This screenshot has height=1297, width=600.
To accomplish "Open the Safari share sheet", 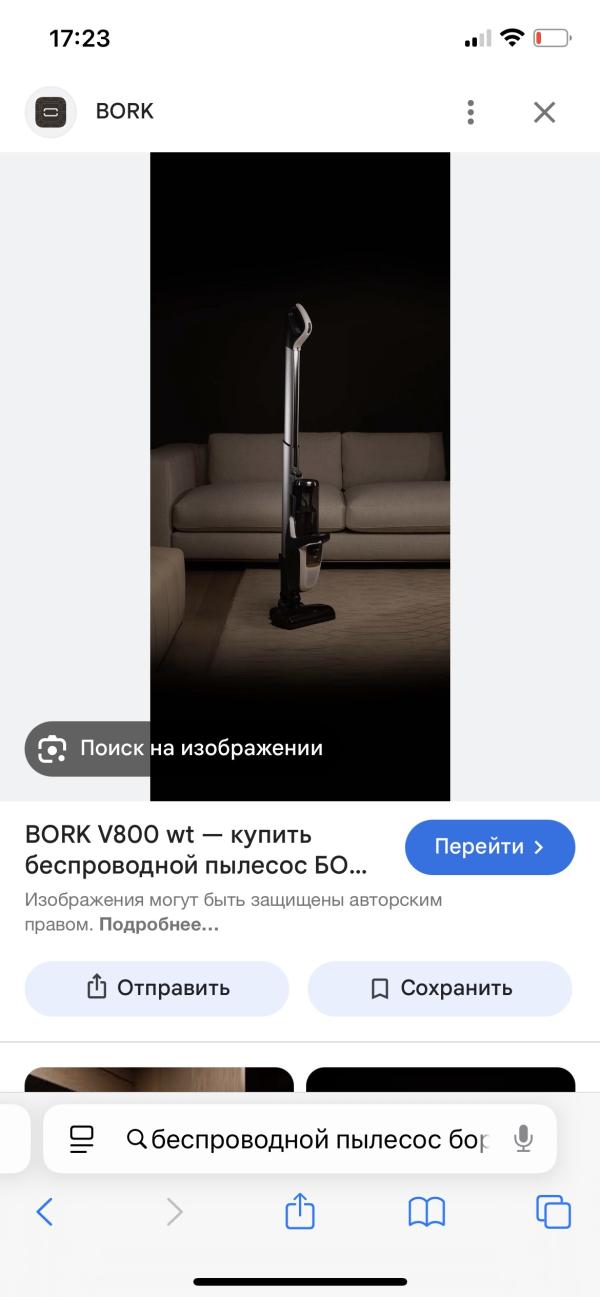I will click(x=300, y=1212).
